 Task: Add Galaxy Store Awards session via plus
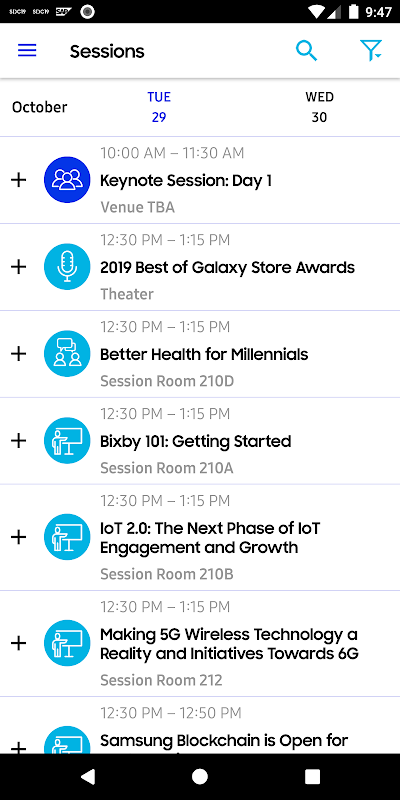[x=19, y=267]
